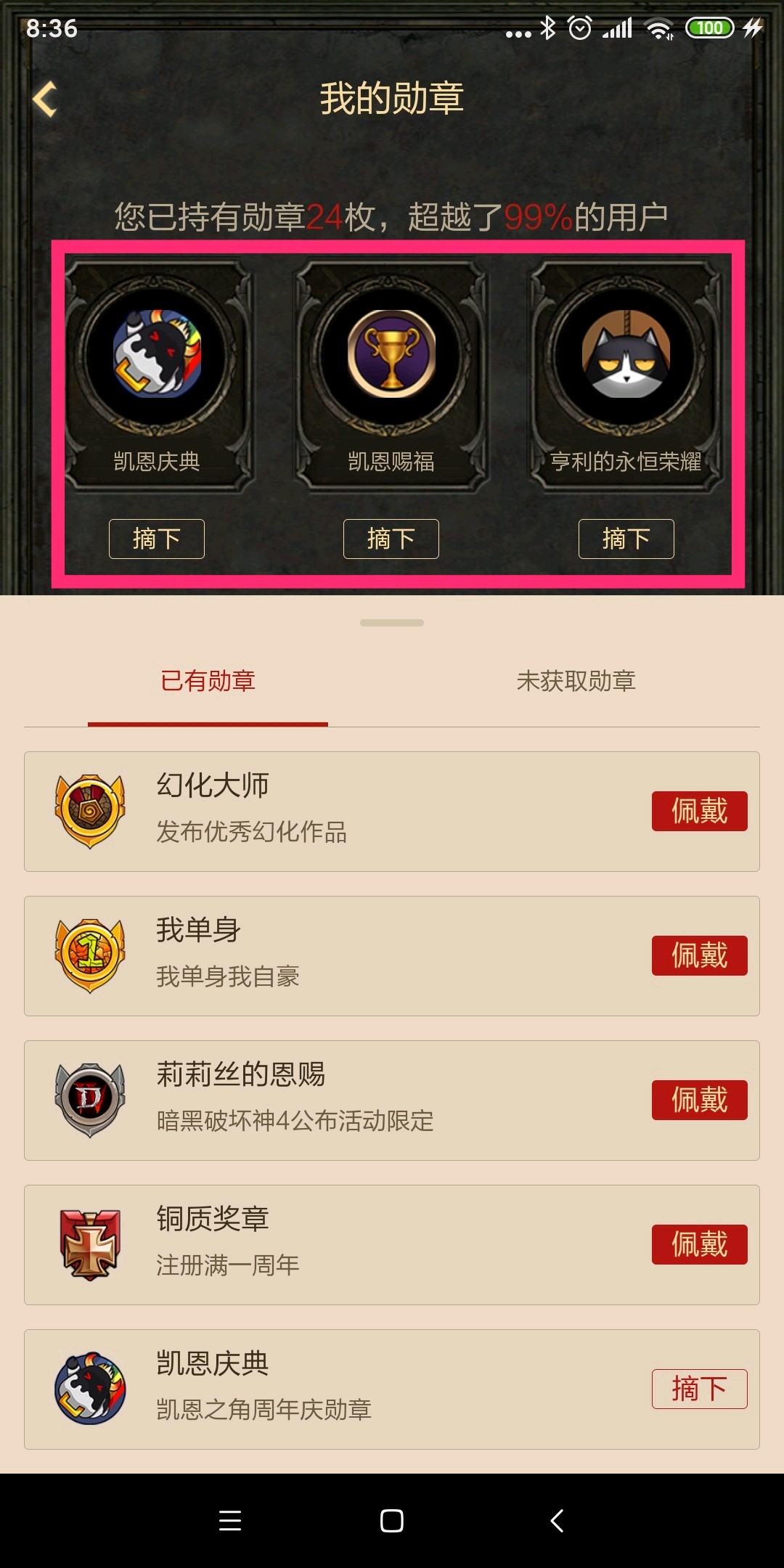The image size is (784, 1568).
Task: Open recent apps from the navigation bar
Action: click(230, 1520)
